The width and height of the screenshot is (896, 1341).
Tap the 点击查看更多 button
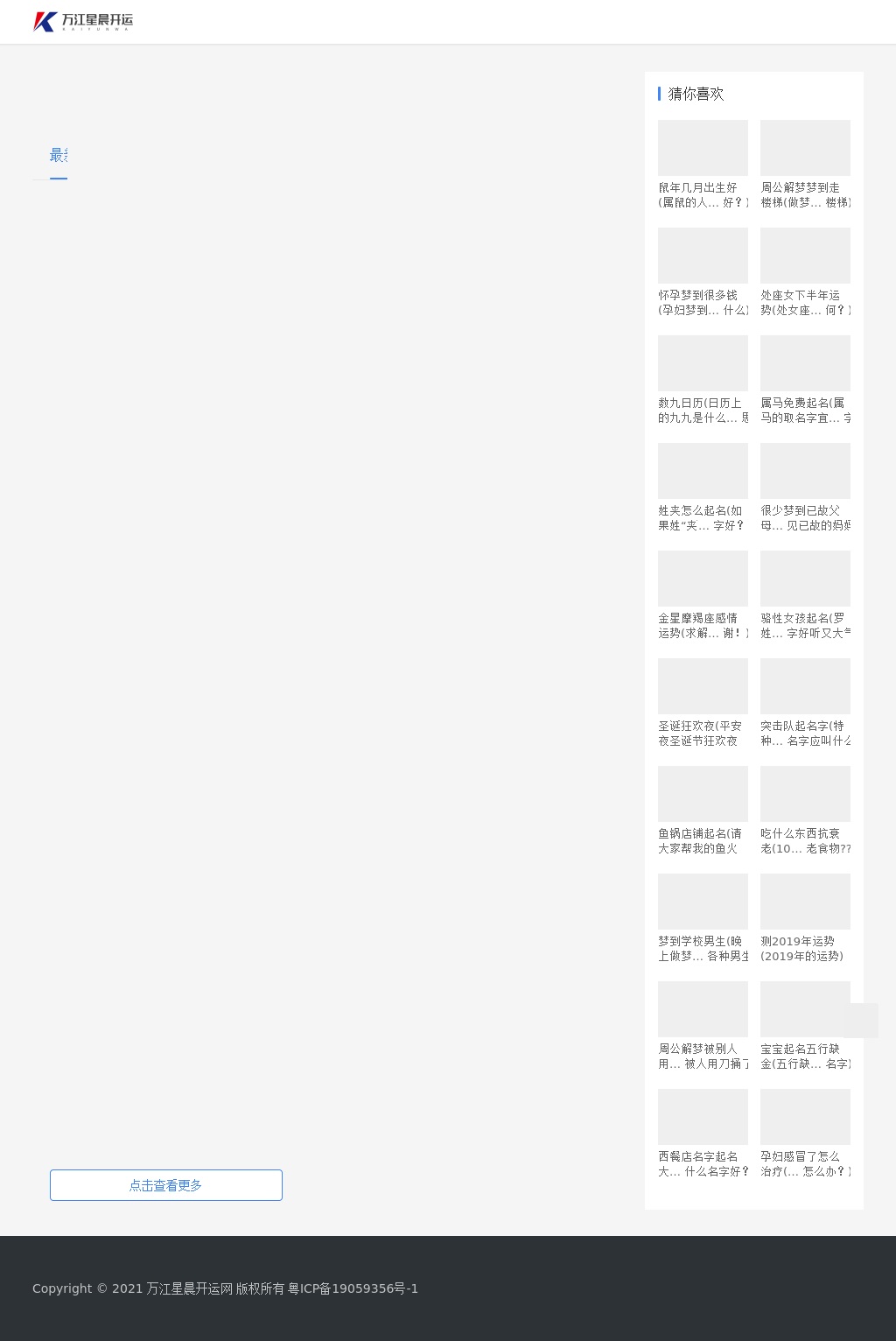[x=166, y=1185]
